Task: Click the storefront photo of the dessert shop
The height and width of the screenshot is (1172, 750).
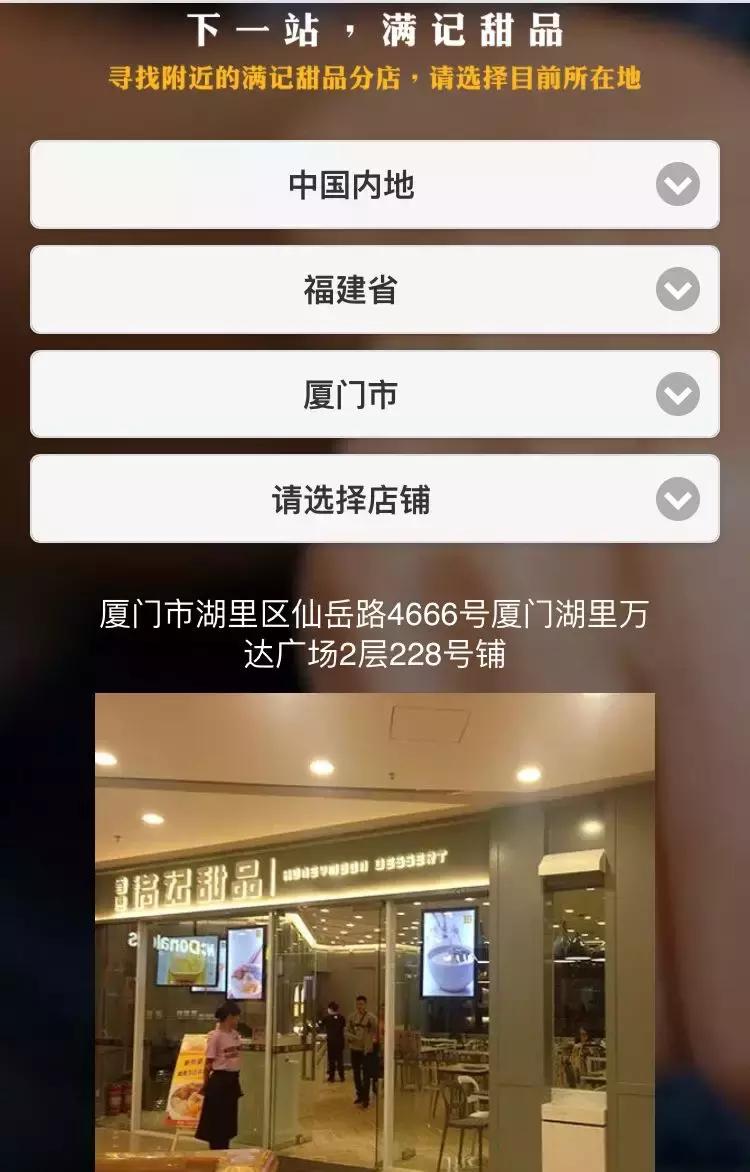Action: point(375,930)
